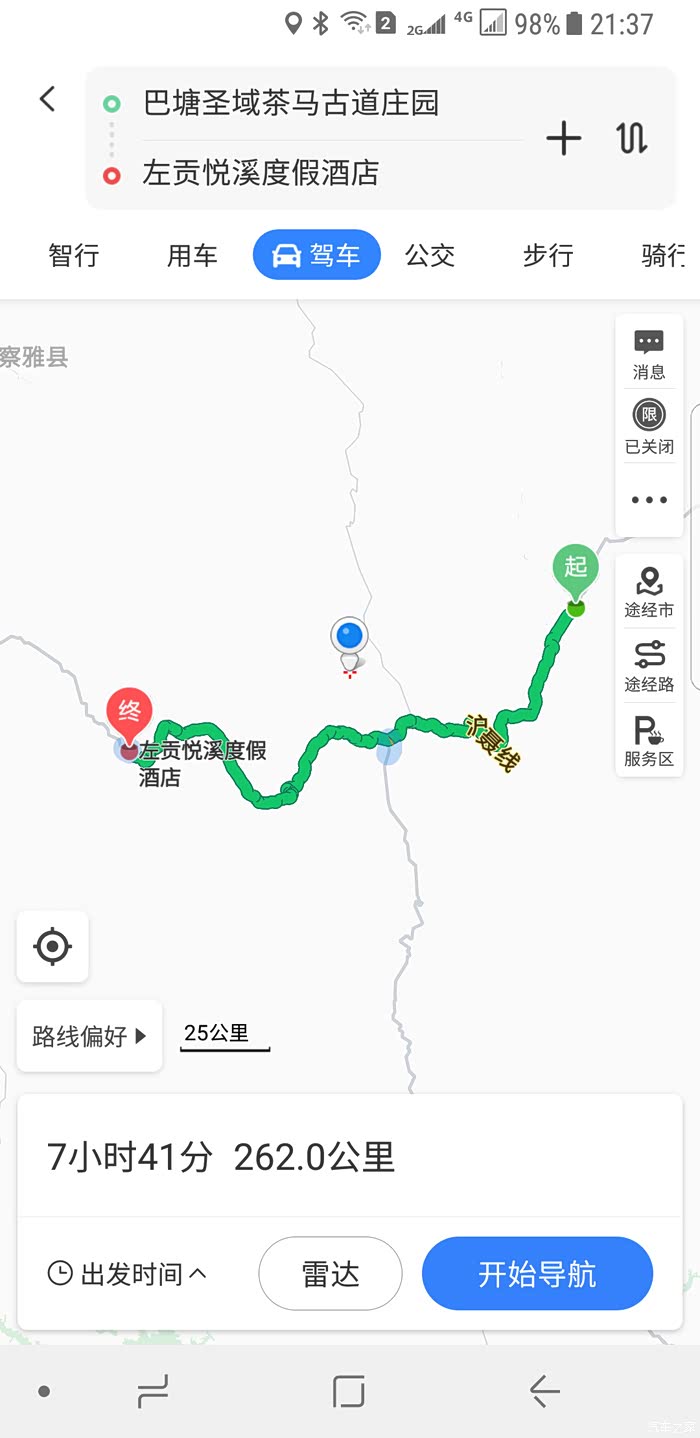Start navigation with 开始导航
Viewport: 700px width, 1438px height.
(537, 1274)
